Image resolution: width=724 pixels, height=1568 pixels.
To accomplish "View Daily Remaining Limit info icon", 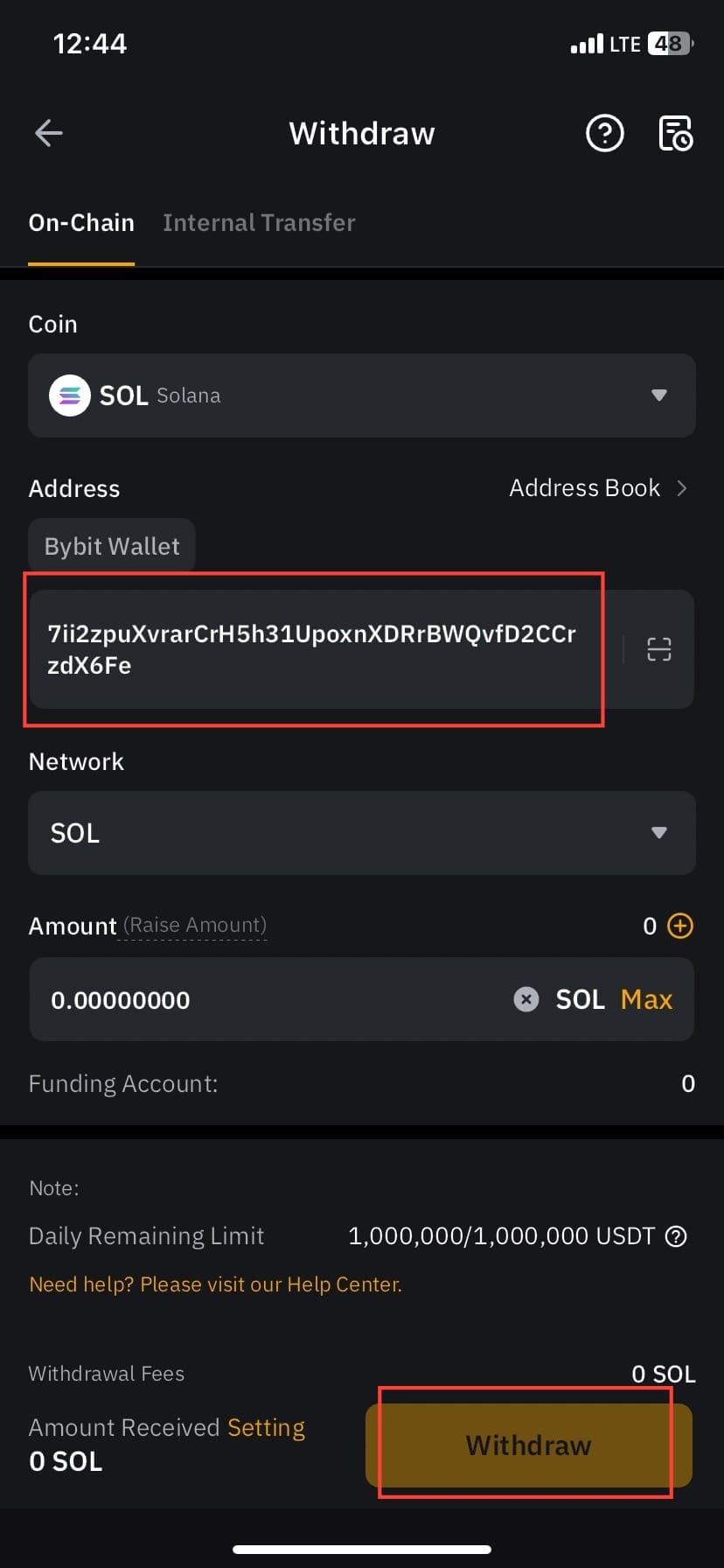I will (x=676, y=1236).
